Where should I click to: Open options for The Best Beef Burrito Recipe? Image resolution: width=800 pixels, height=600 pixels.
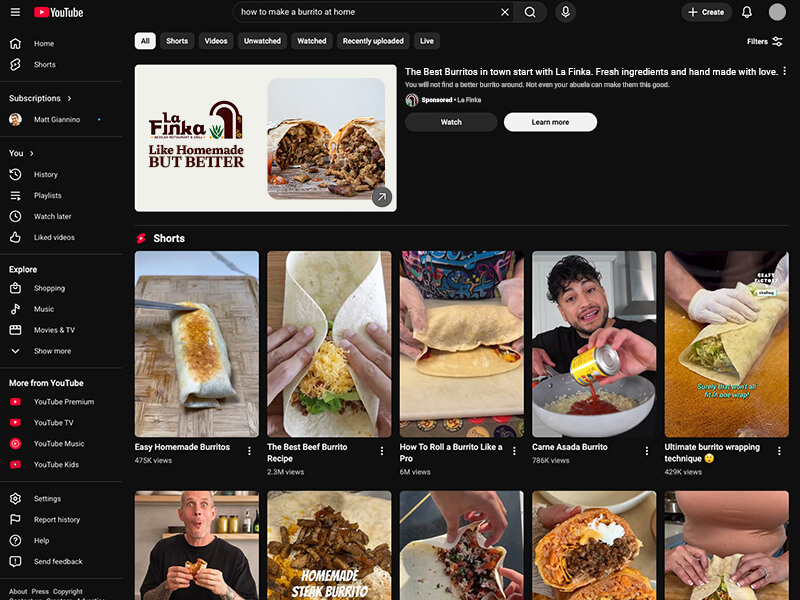[382, 451]
